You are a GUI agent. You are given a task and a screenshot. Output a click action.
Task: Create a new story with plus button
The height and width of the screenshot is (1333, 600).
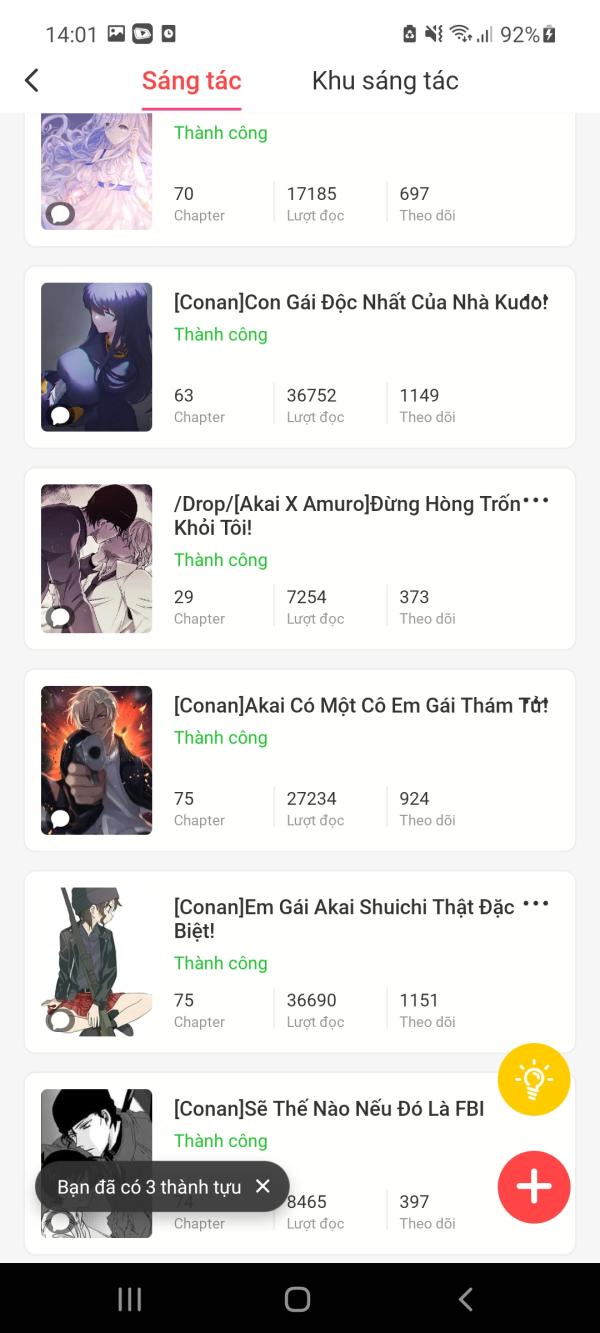click(x=534, y=1187)
